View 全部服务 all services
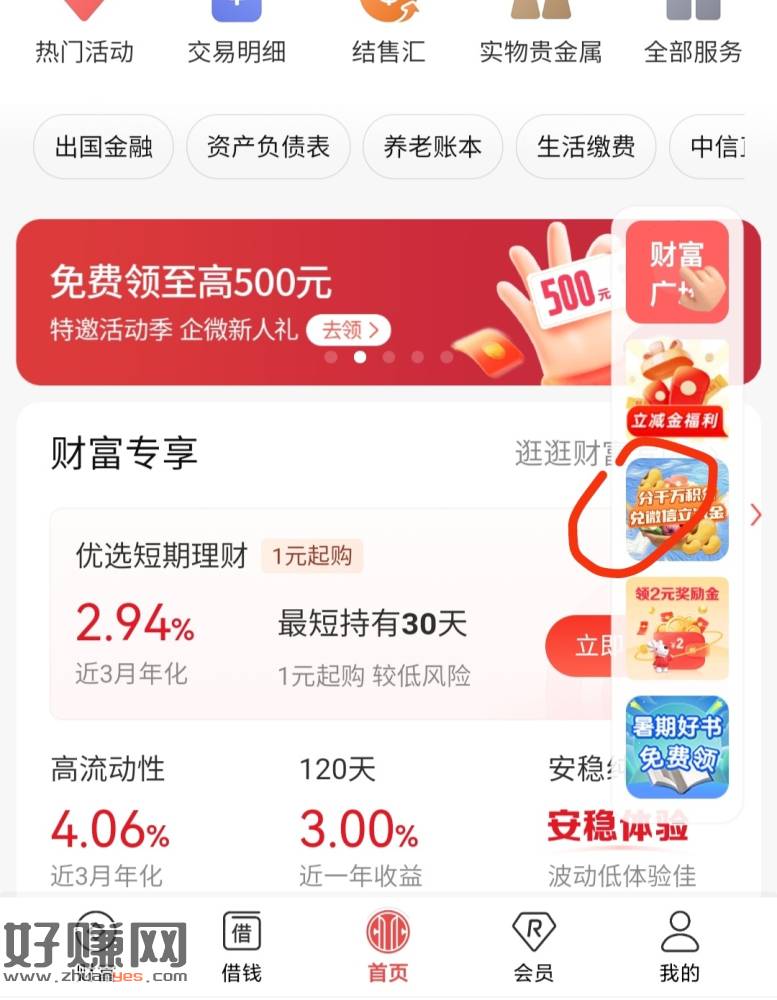 click(693, 30)
